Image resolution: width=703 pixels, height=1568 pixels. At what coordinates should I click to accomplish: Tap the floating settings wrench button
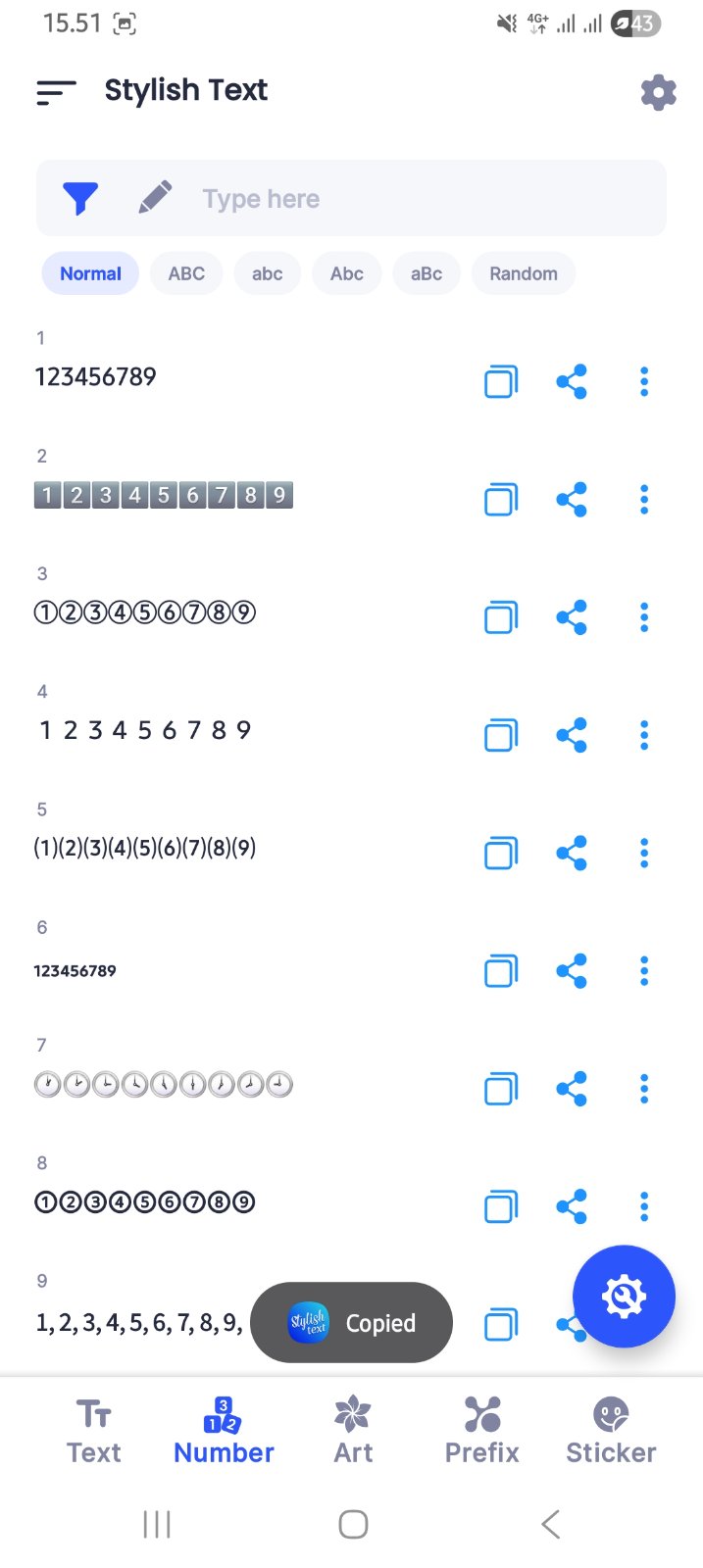point(624,1297)
